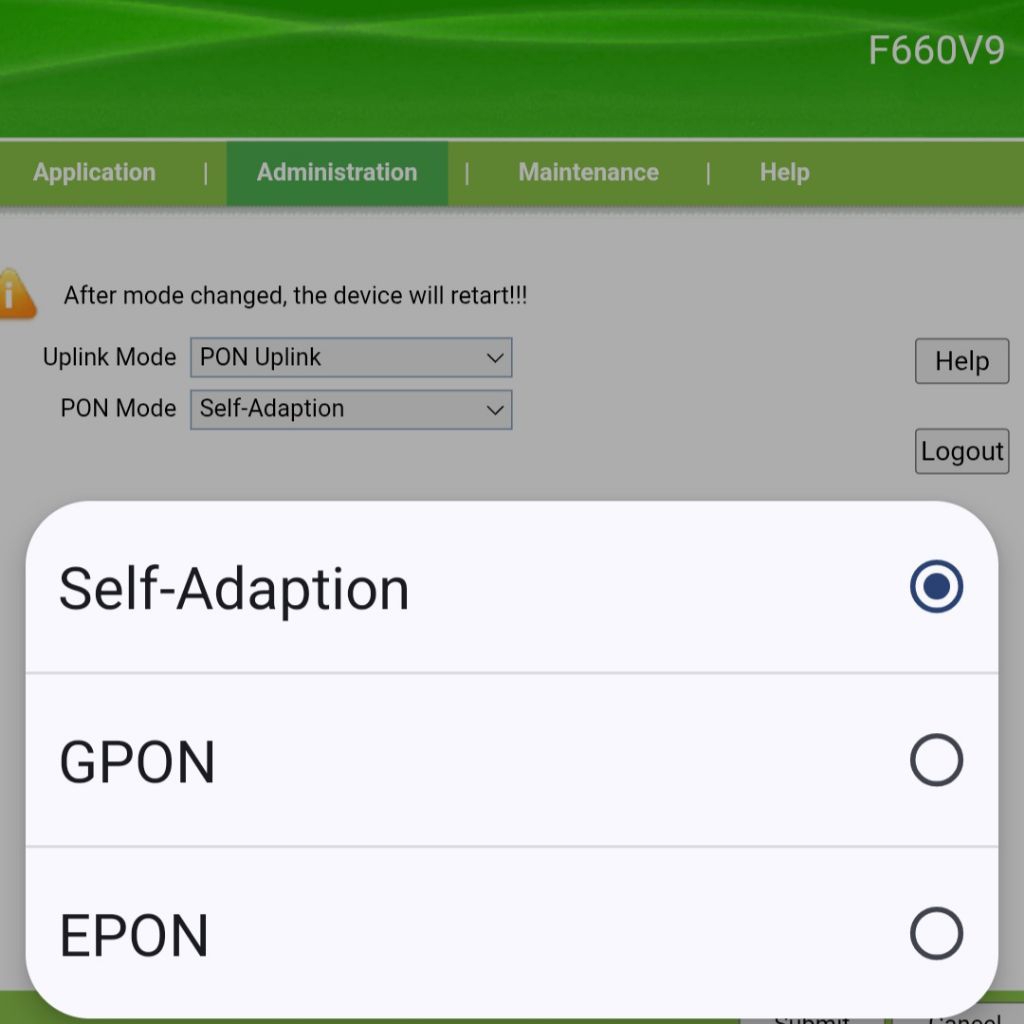The width and height of the screenshot is (1024, 1024).
Task: Go to the Maintenance tab
Action: [588, 173]
